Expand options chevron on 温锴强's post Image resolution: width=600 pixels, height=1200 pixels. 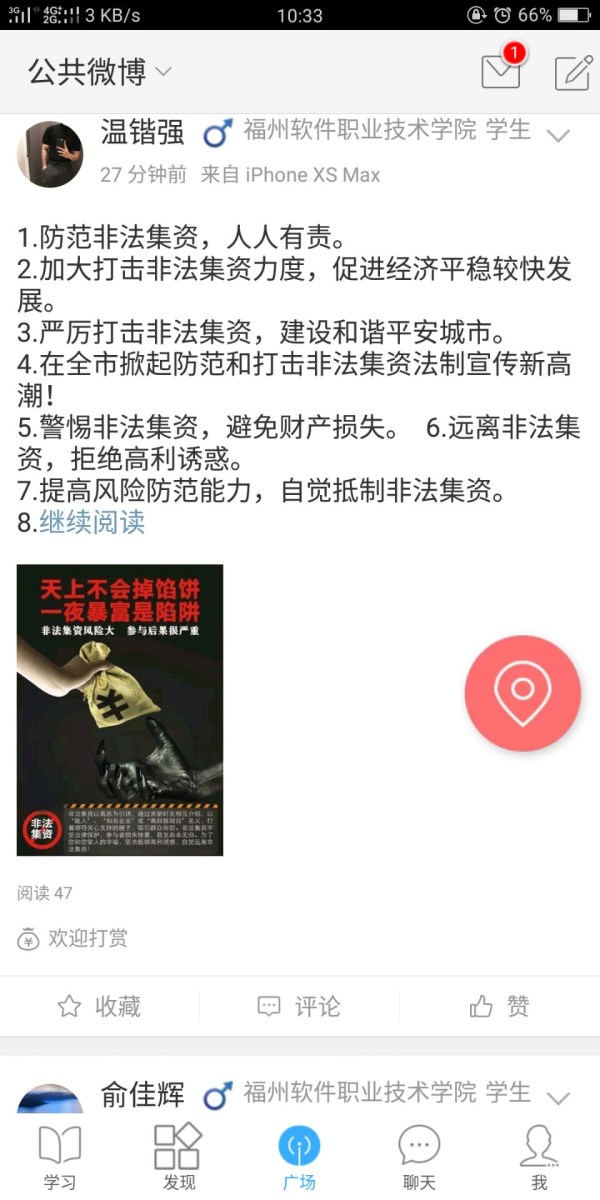click(558, 136)
